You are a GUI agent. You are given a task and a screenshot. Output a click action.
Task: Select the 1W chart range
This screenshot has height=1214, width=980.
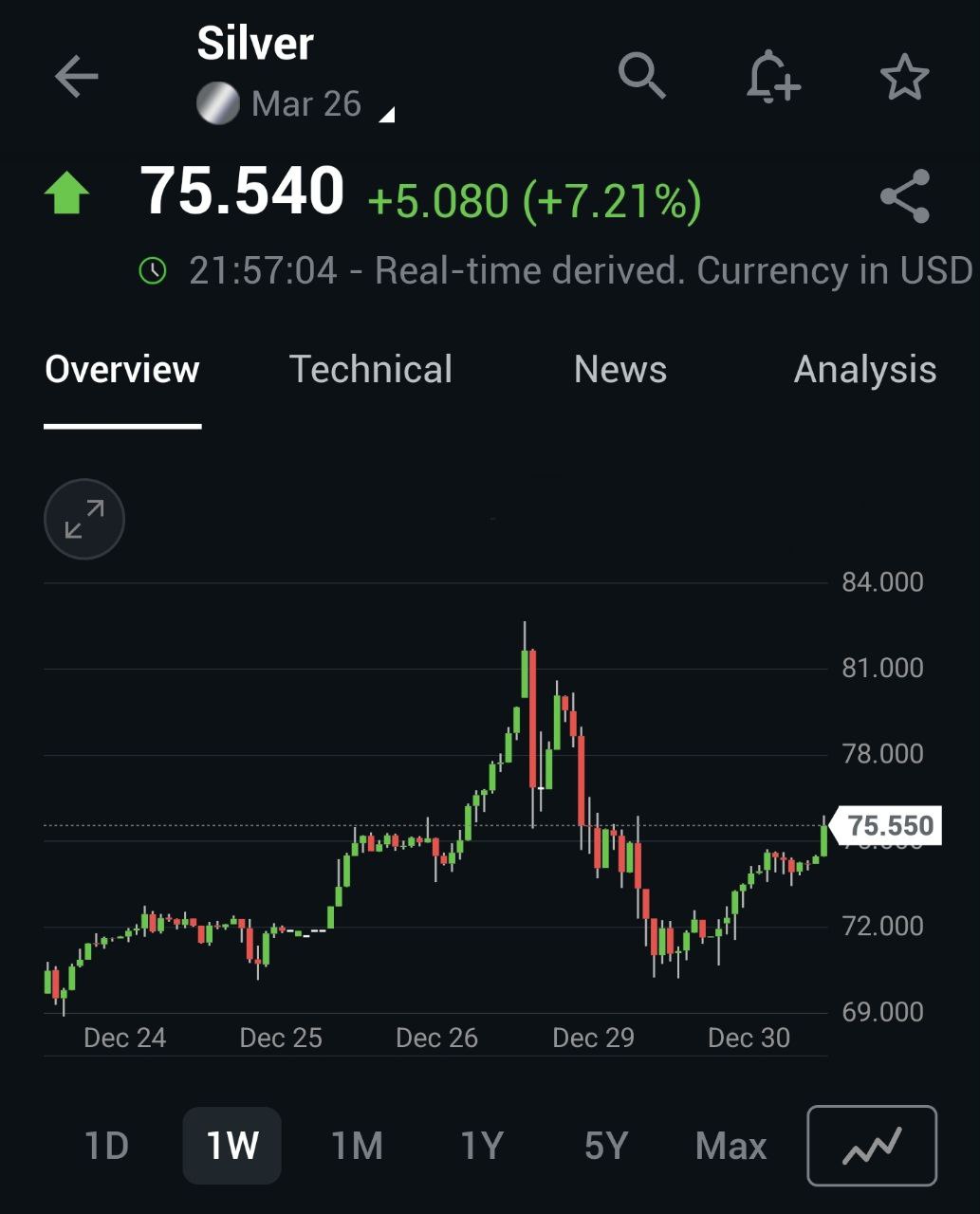(x=231, y=1146)
